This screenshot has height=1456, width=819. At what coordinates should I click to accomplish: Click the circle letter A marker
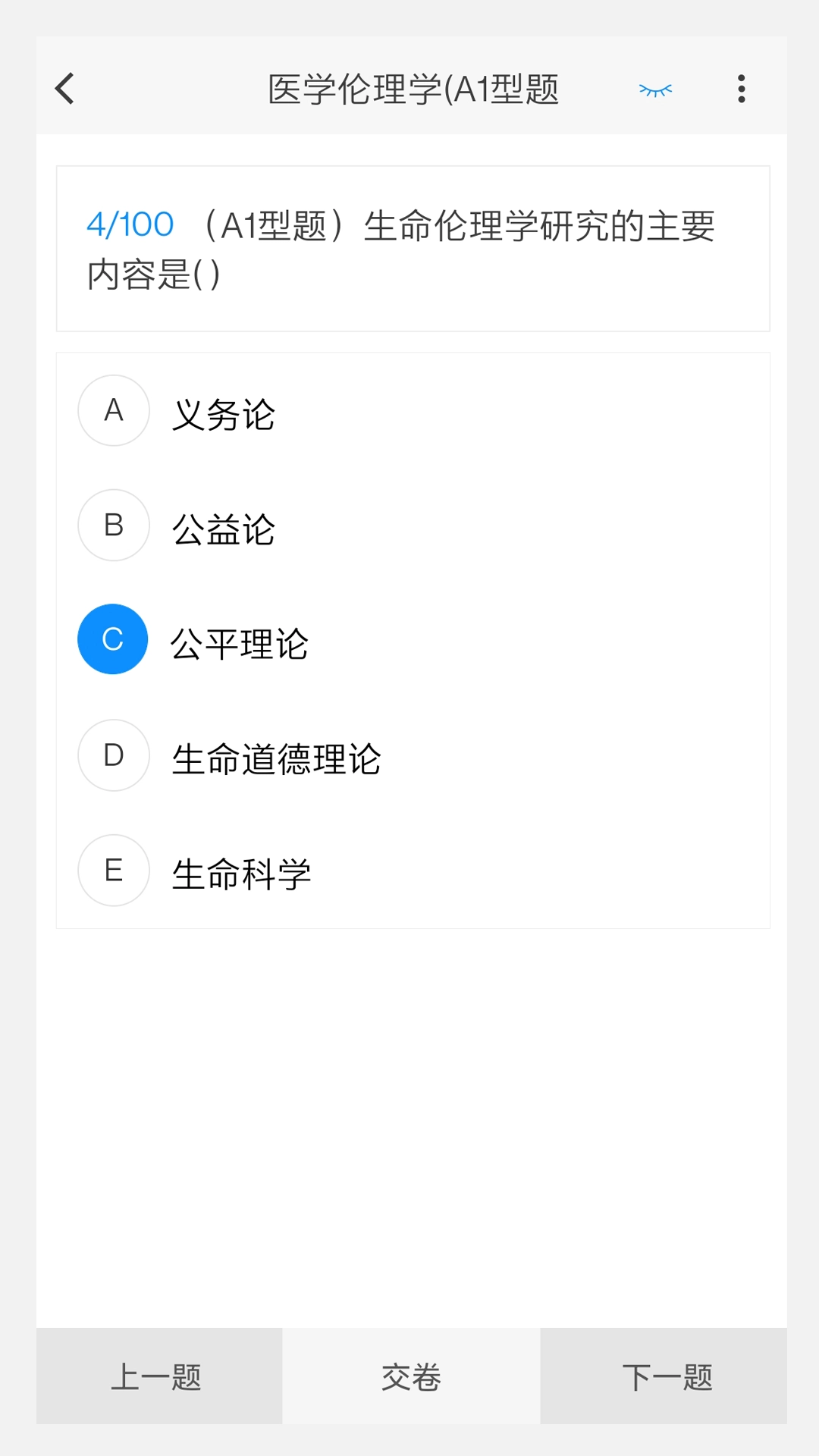pos(113,411)
